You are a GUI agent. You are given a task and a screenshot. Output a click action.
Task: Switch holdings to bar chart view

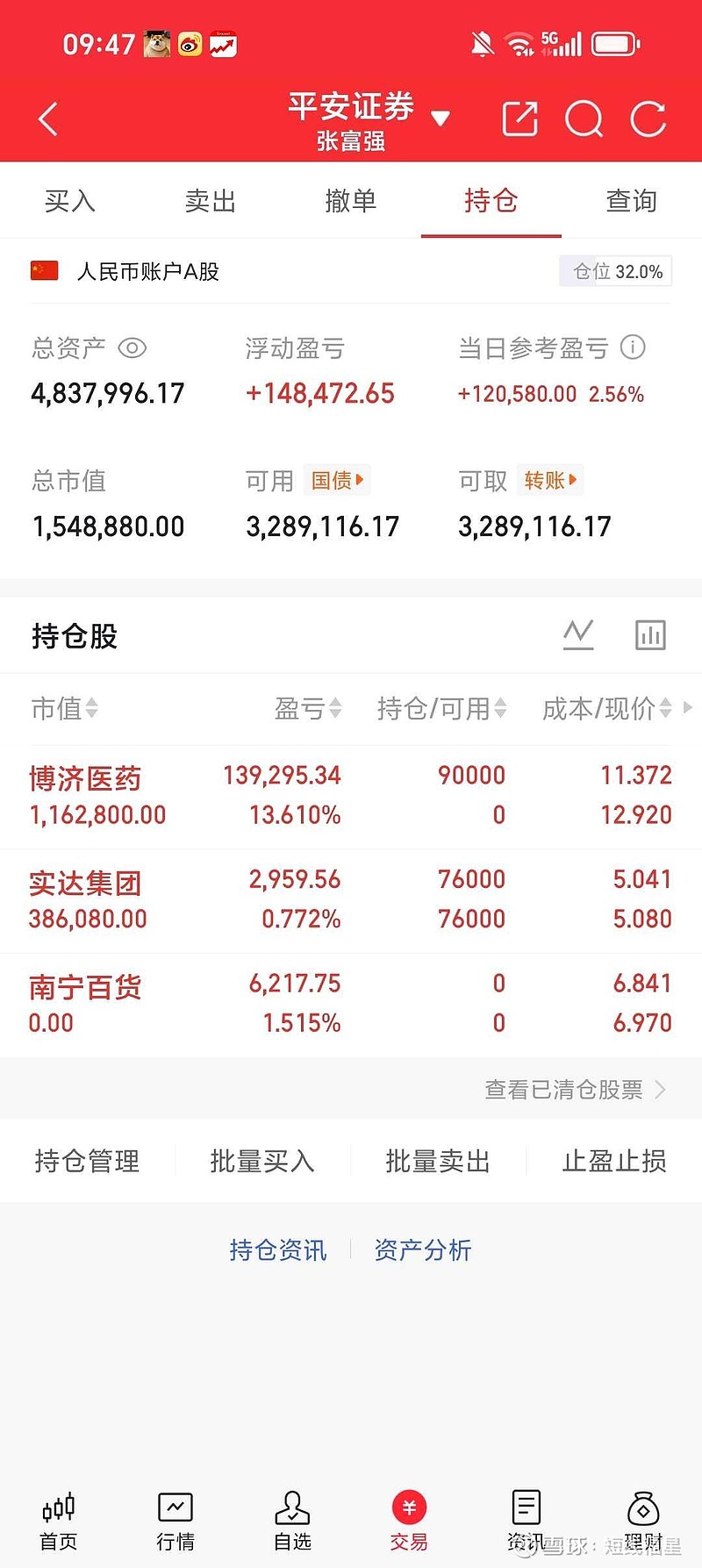pos(650,634)
